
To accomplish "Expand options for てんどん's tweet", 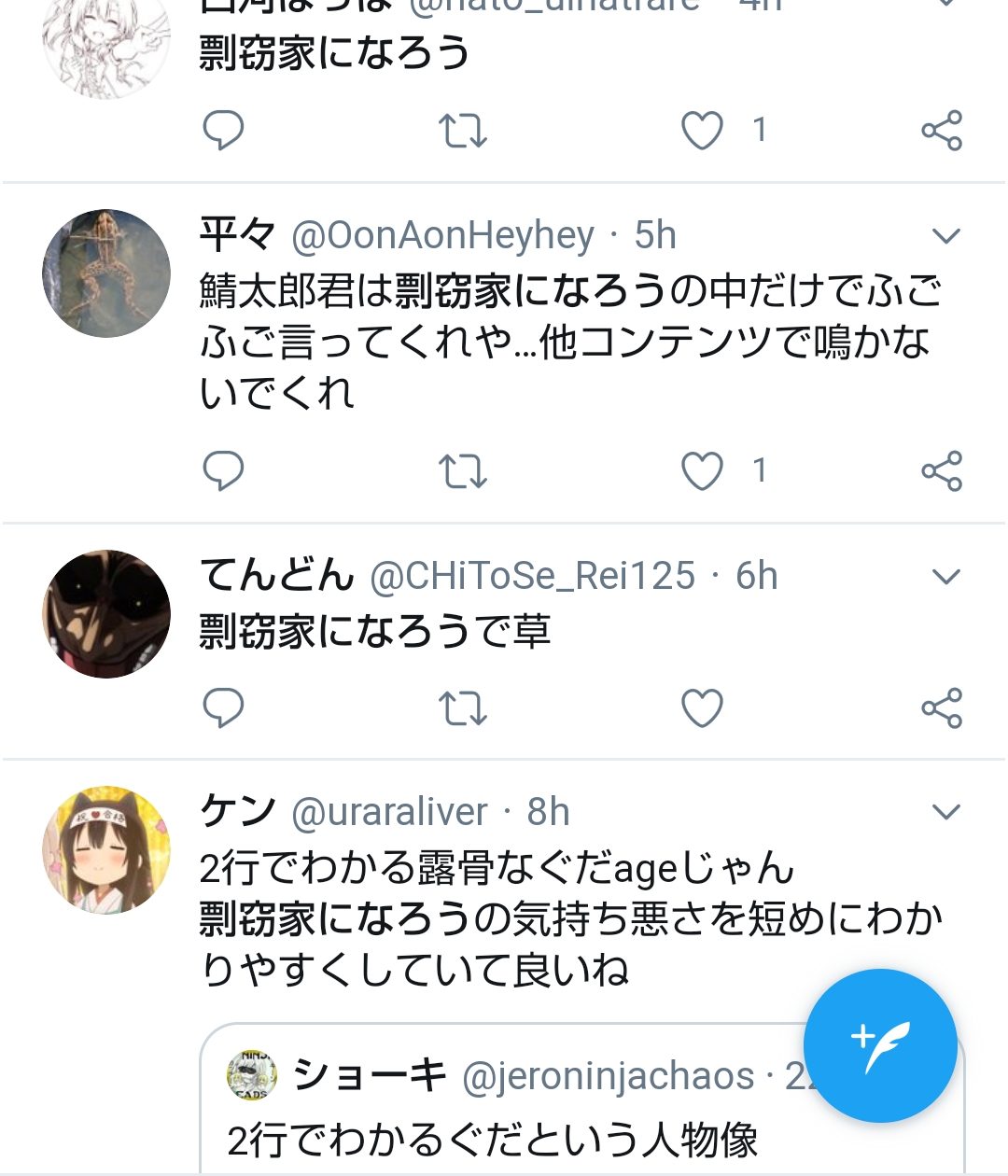I will [946, 577].
